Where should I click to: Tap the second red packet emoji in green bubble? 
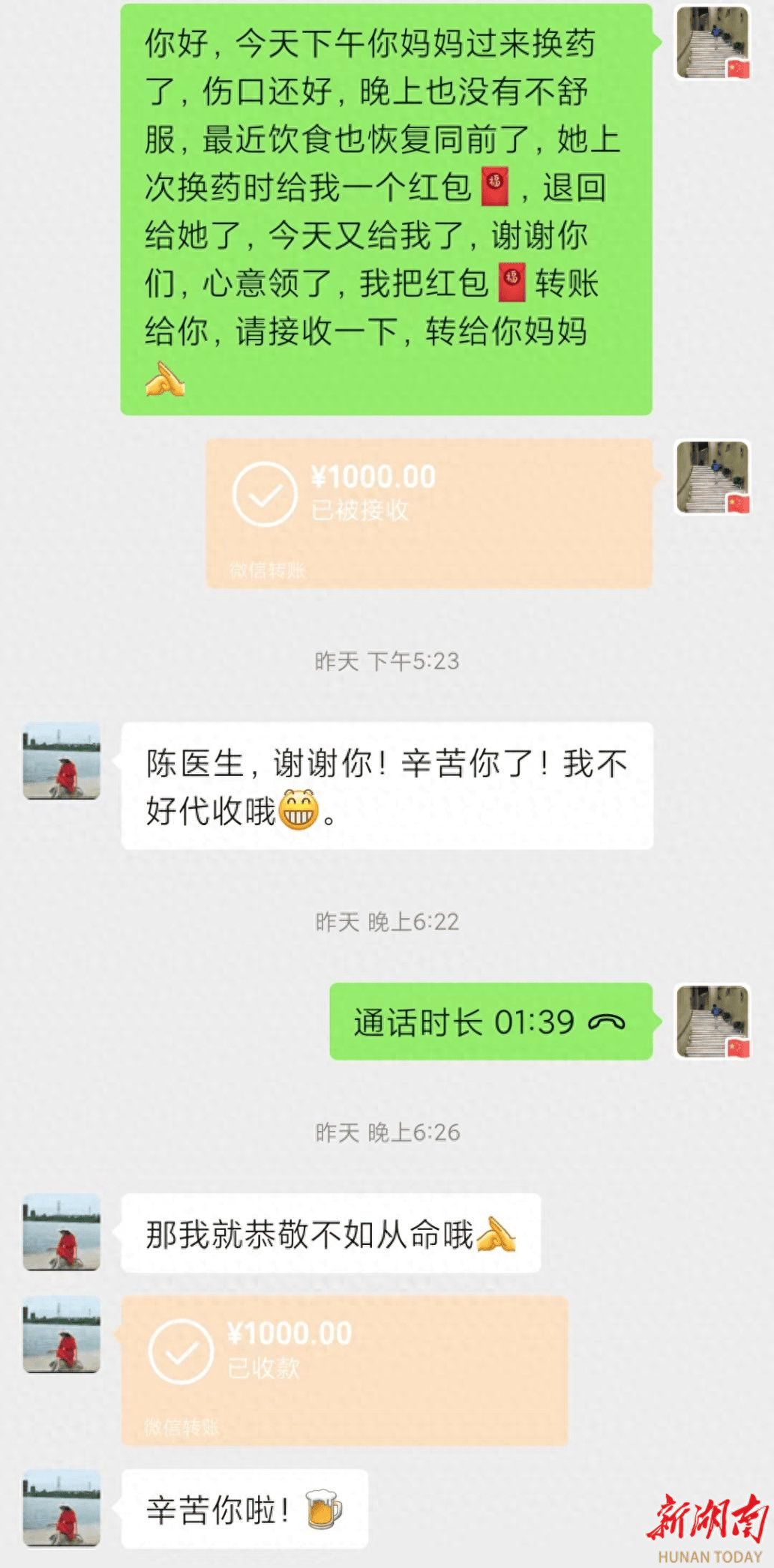click(513, 280)
